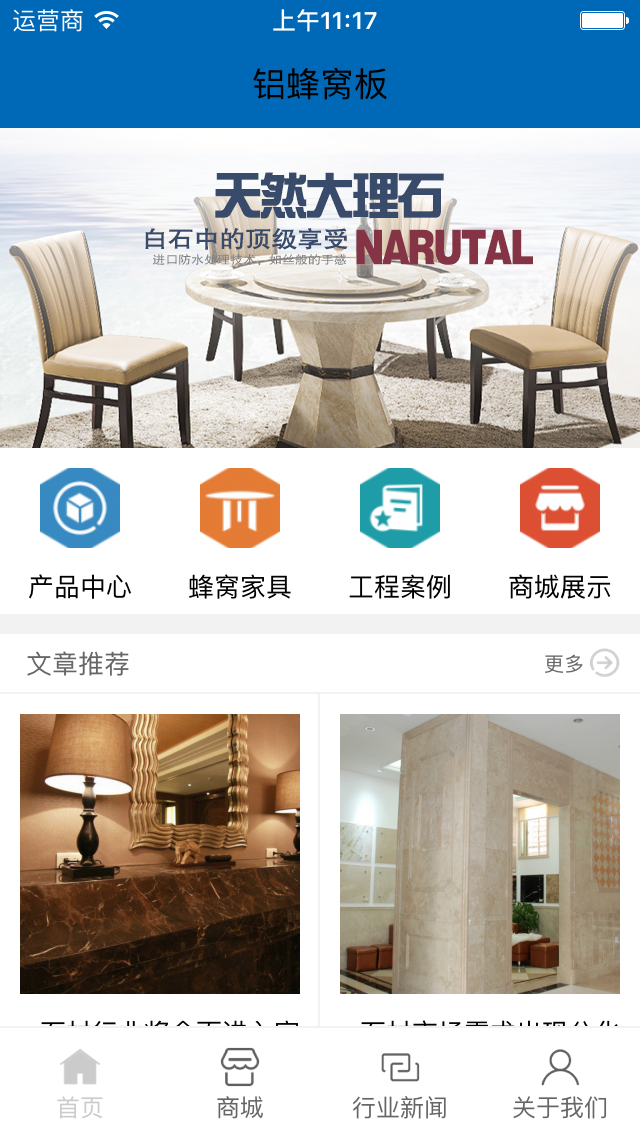Open the 天然大理石 promotional banner

click(x=320, y=288)
